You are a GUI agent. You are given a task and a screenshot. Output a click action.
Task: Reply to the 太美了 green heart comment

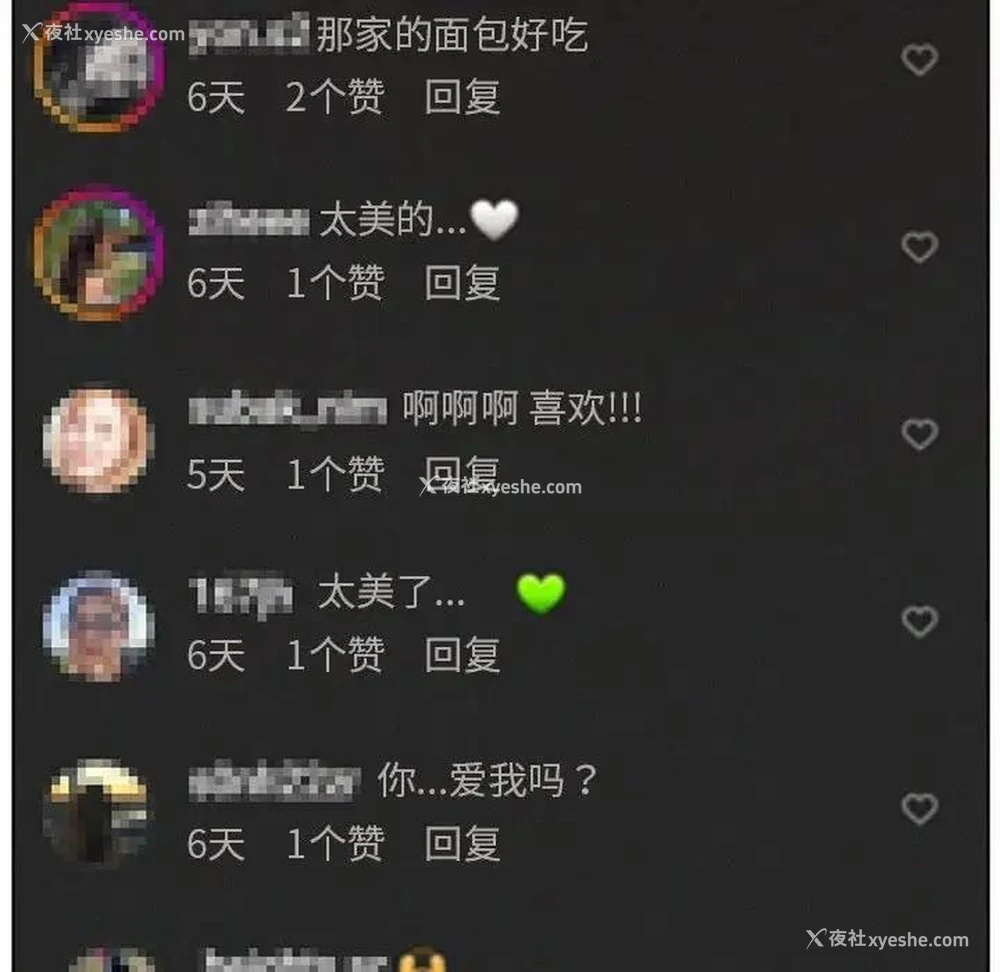pyautogui.click(x=462, y=656)
